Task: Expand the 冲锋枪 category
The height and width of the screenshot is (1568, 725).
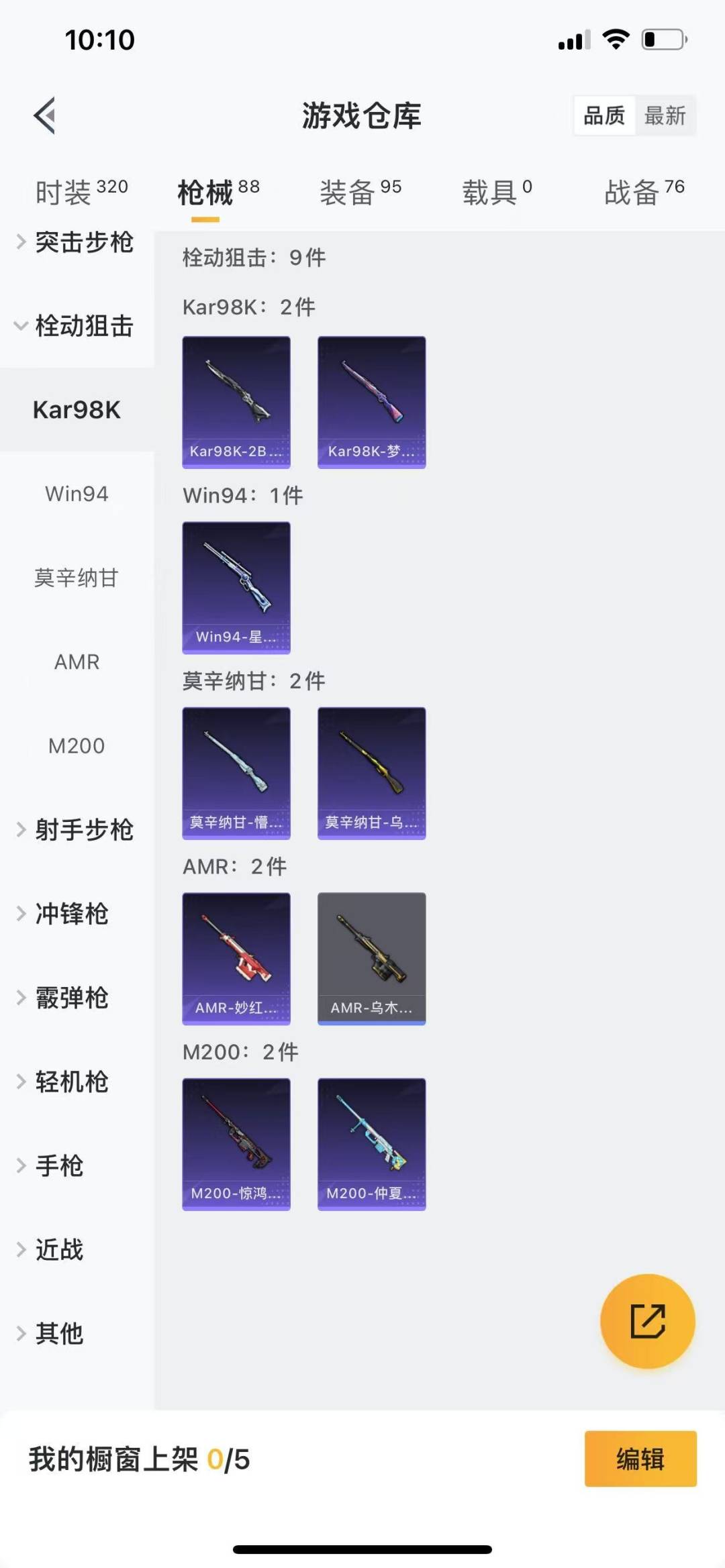Action: [x=64, y=914]
